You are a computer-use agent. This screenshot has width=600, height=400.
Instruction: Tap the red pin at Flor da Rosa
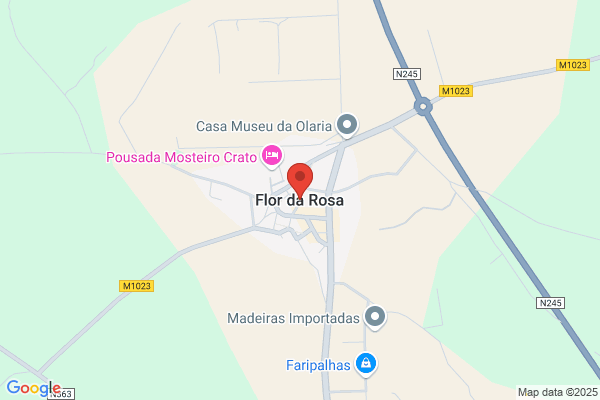[300, 180]
